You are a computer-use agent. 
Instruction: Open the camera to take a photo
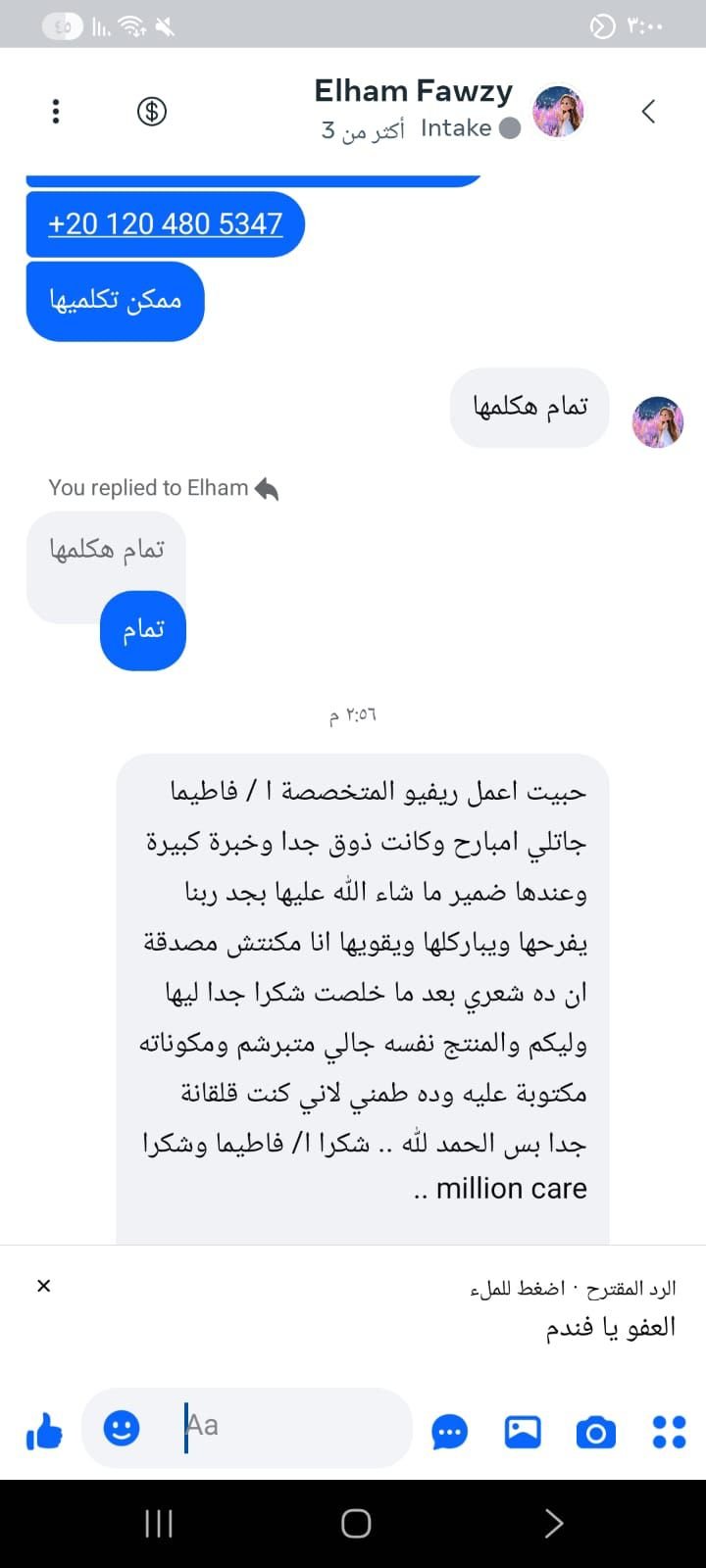(x=595, y=1431)
